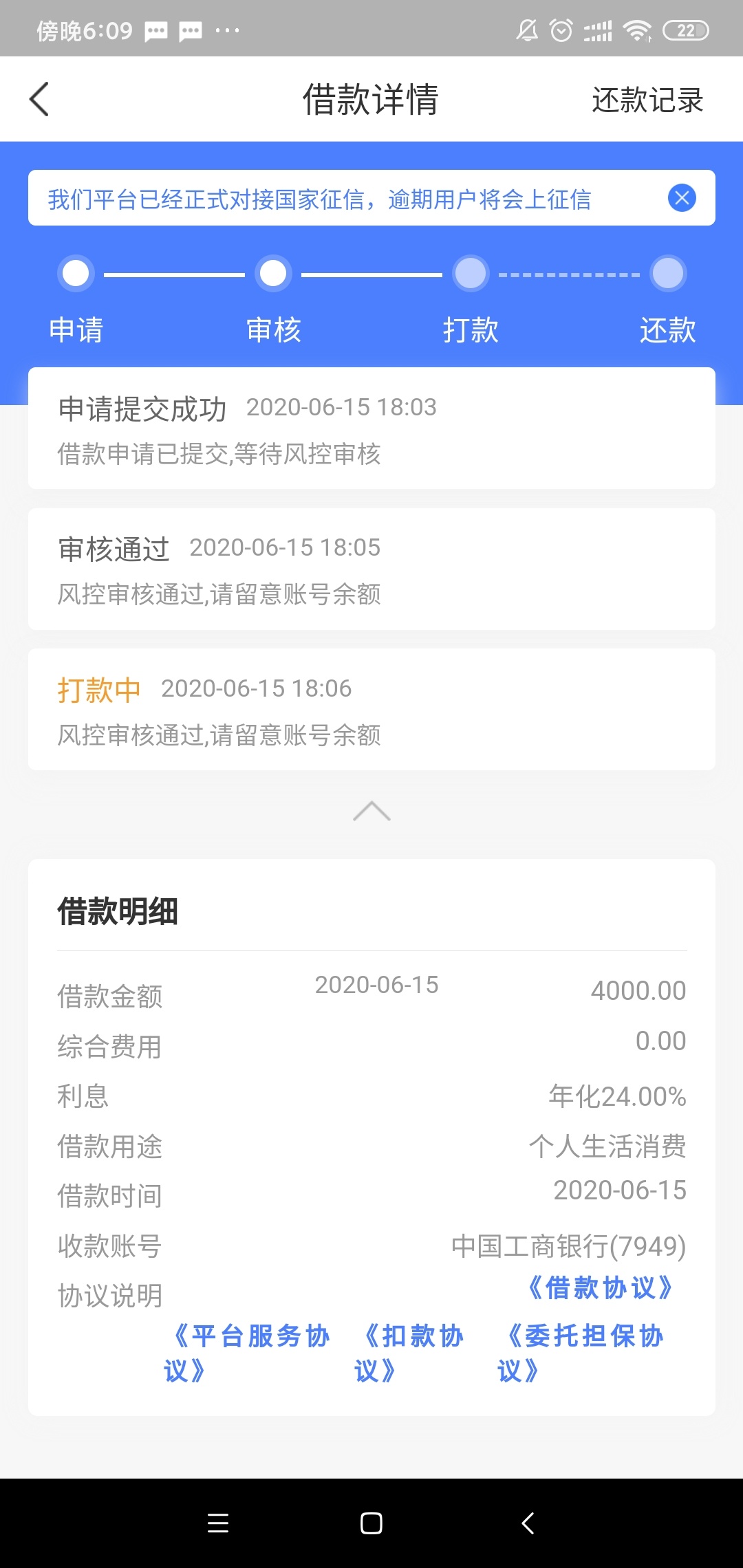Tap the system home button

pyautogui.click(x=371, y=1523)
